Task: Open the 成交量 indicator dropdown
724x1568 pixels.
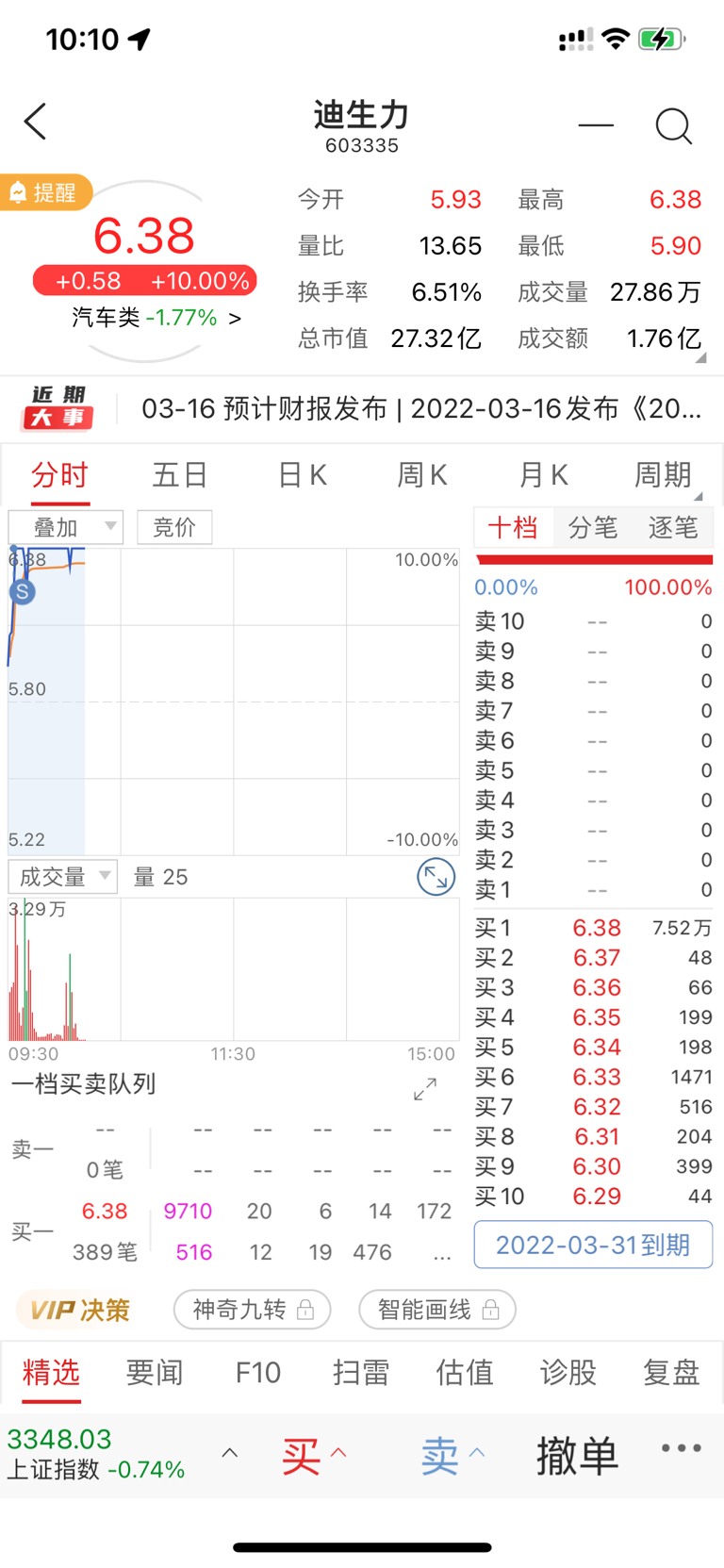Action: (x=62, y=877)
